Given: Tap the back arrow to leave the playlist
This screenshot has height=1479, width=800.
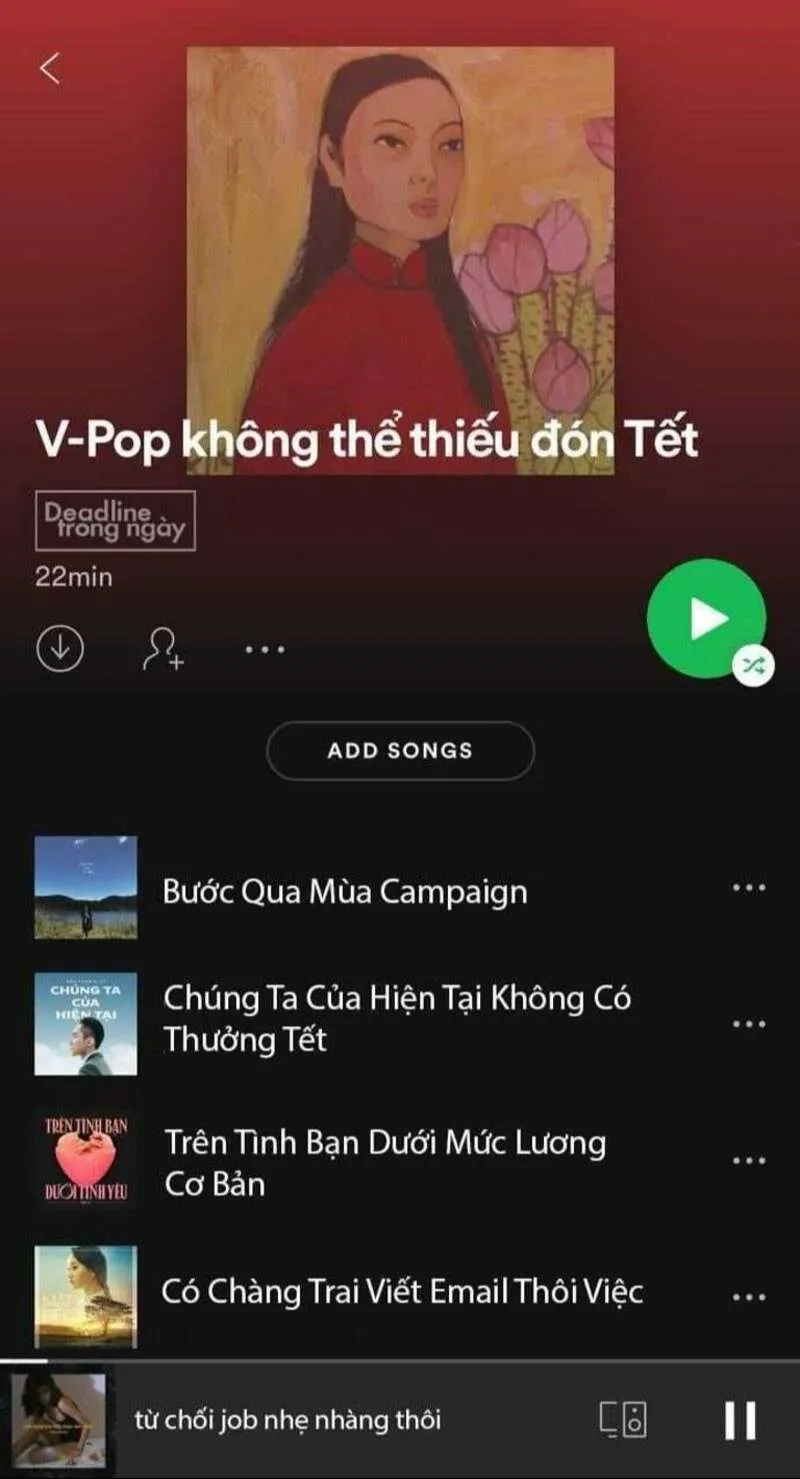Looking at the screenshot, I should 50,70.
